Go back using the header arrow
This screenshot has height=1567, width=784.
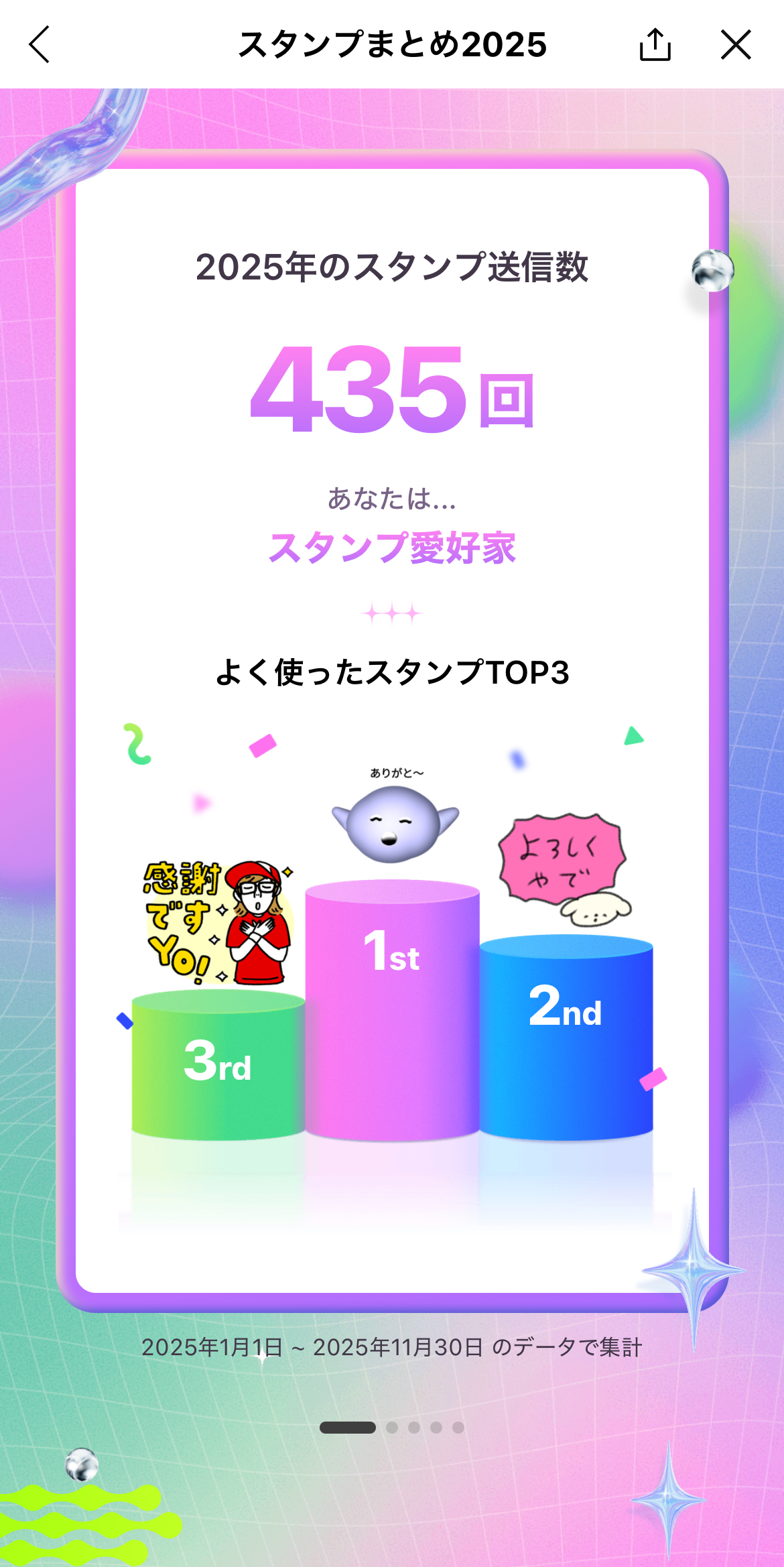click(40, 44)
